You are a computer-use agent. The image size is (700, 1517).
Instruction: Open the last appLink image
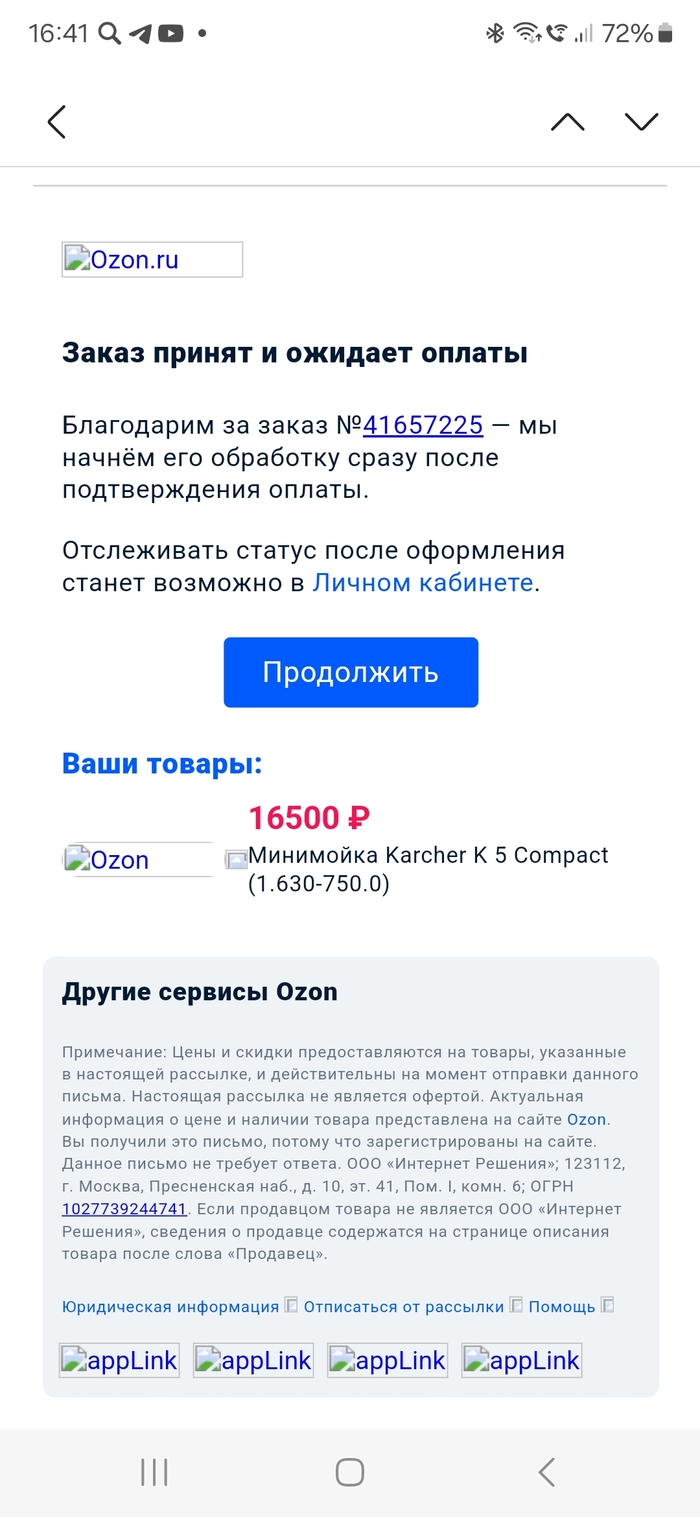[521, 1360]
